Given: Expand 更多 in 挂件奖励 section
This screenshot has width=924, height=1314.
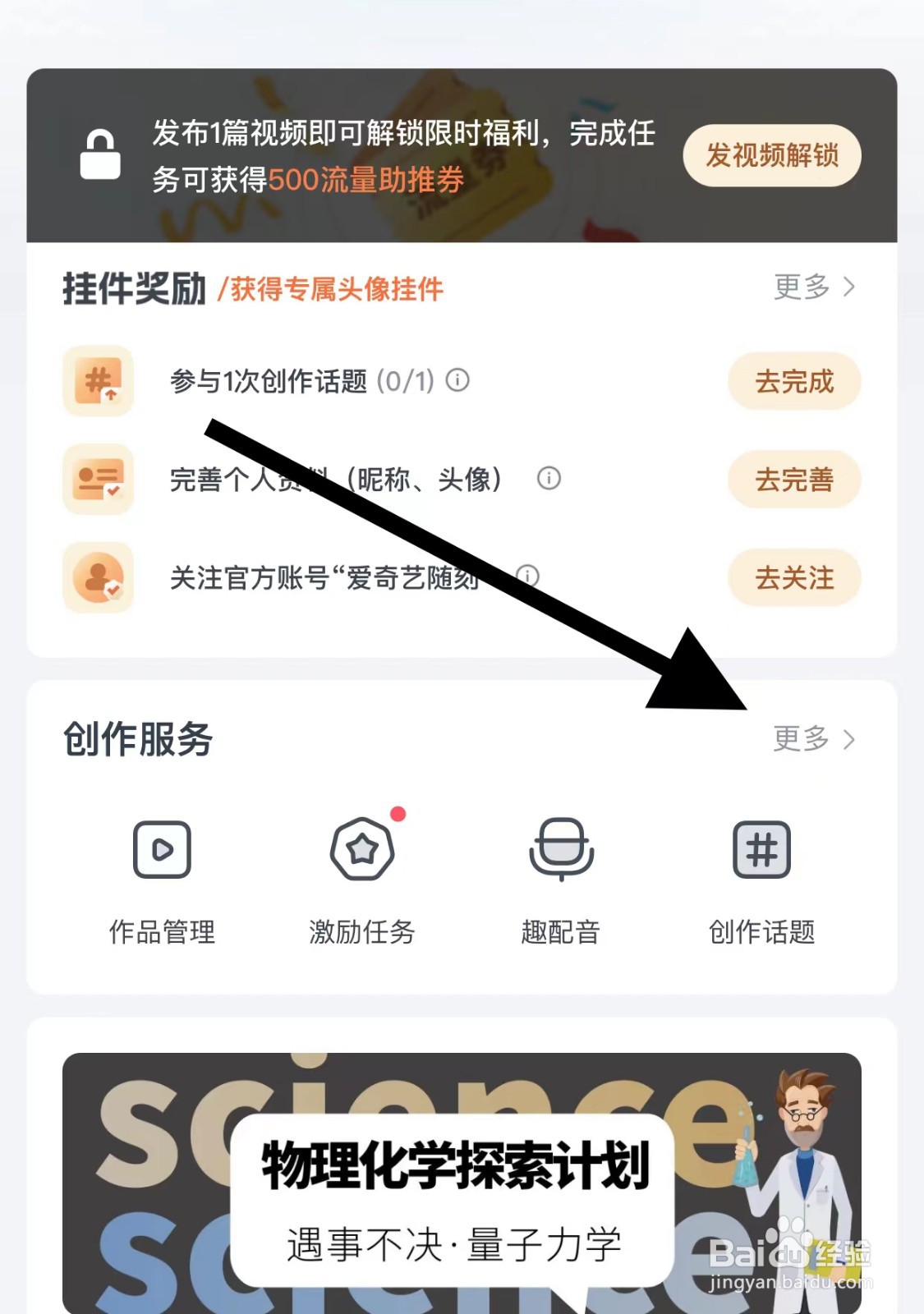Looking at the screenshot, I should [802, 287].
